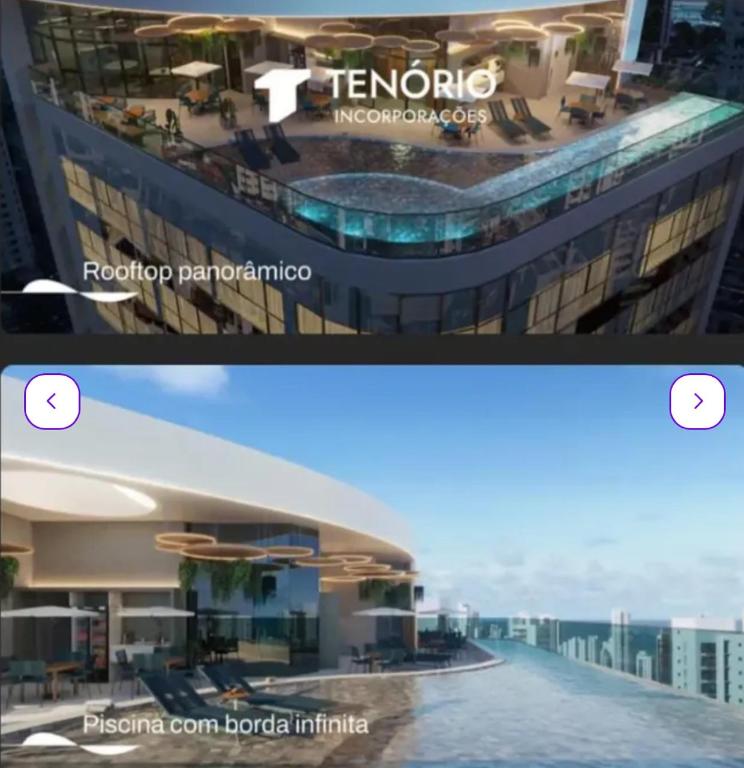Viewport: 744px width, 768px height.
Task: Advance to the next carousel image
Action: tap(697, 402)
